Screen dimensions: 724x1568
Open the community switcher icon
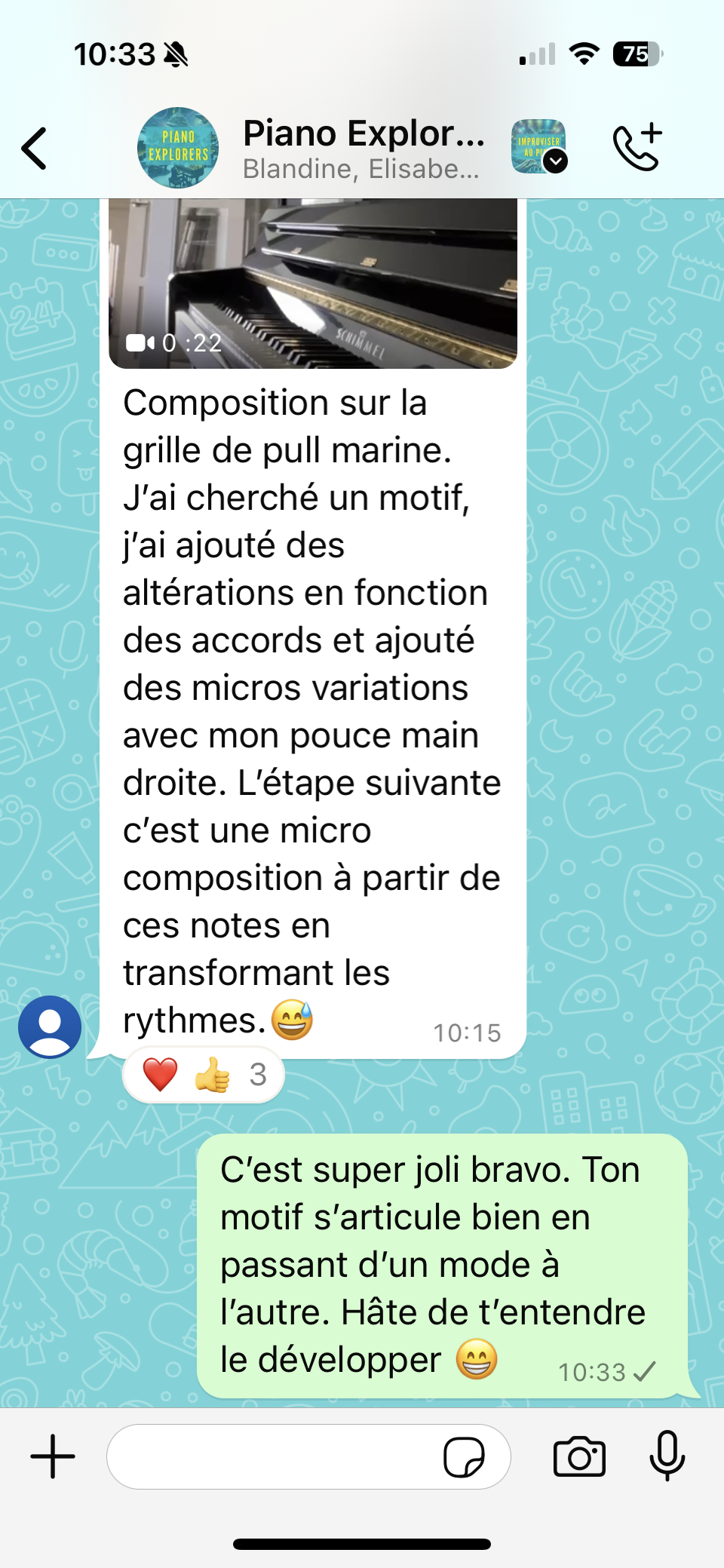click(539, 147)
